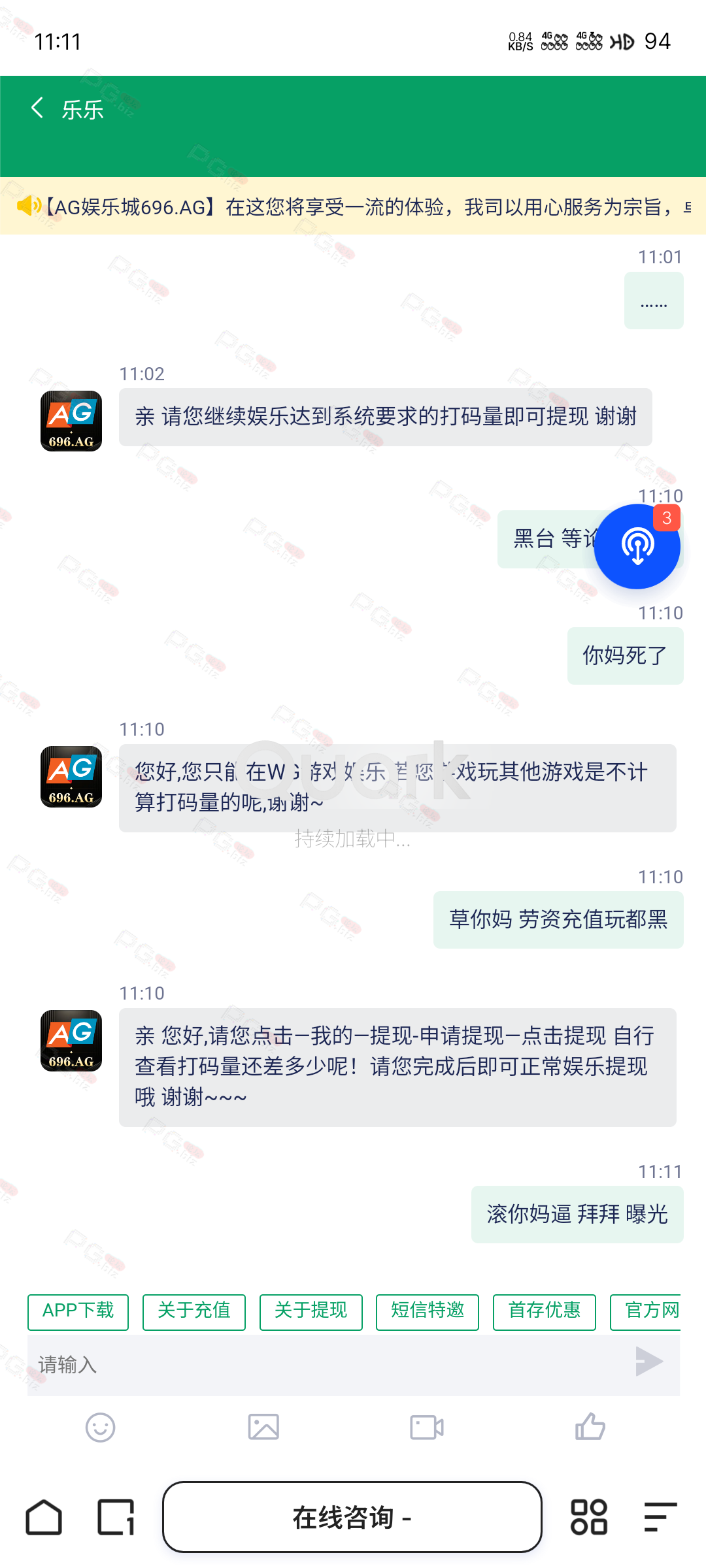Screen dimensions: 706x1568
Task: Tap the 短信特邀 chip
Action: (428, 1312)
